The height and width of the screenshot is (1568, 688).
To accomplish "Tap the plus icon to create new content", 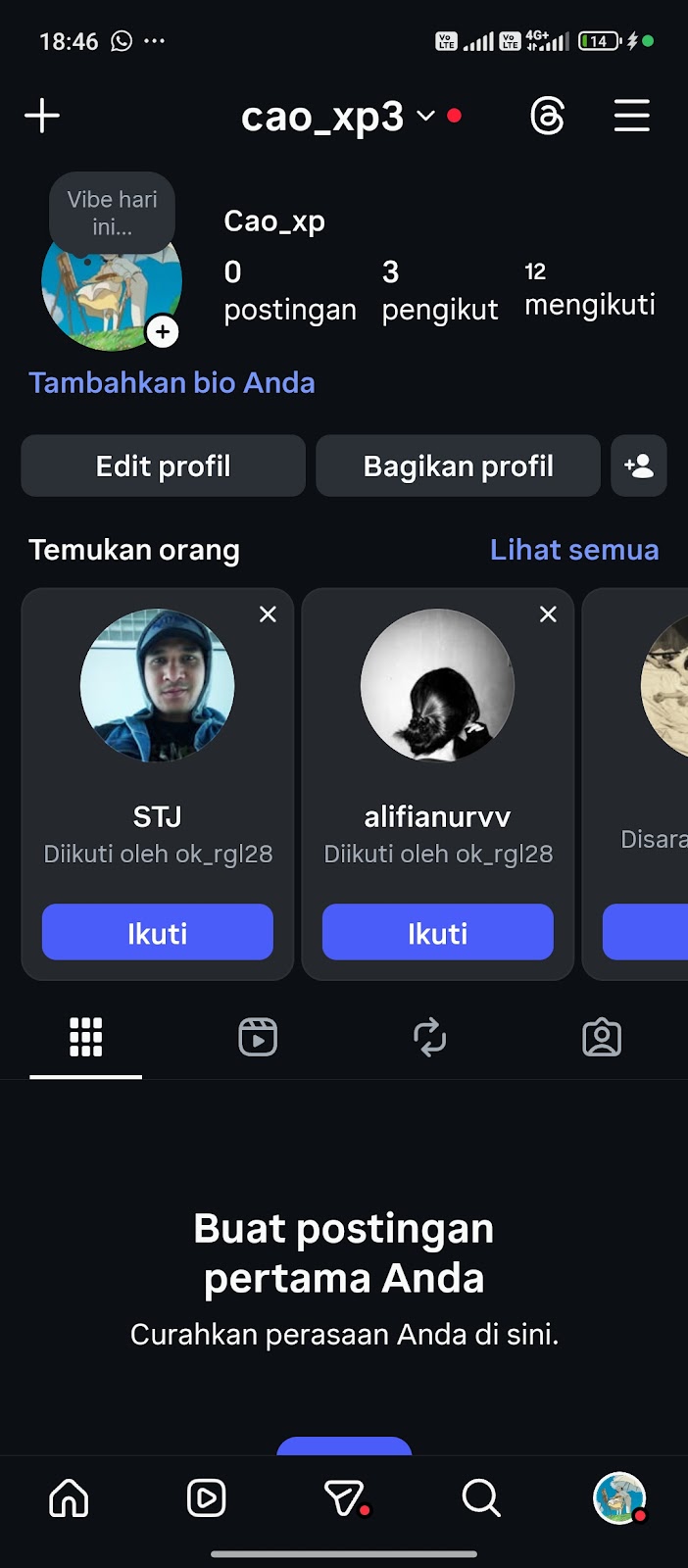I will [x=42, y=116].
